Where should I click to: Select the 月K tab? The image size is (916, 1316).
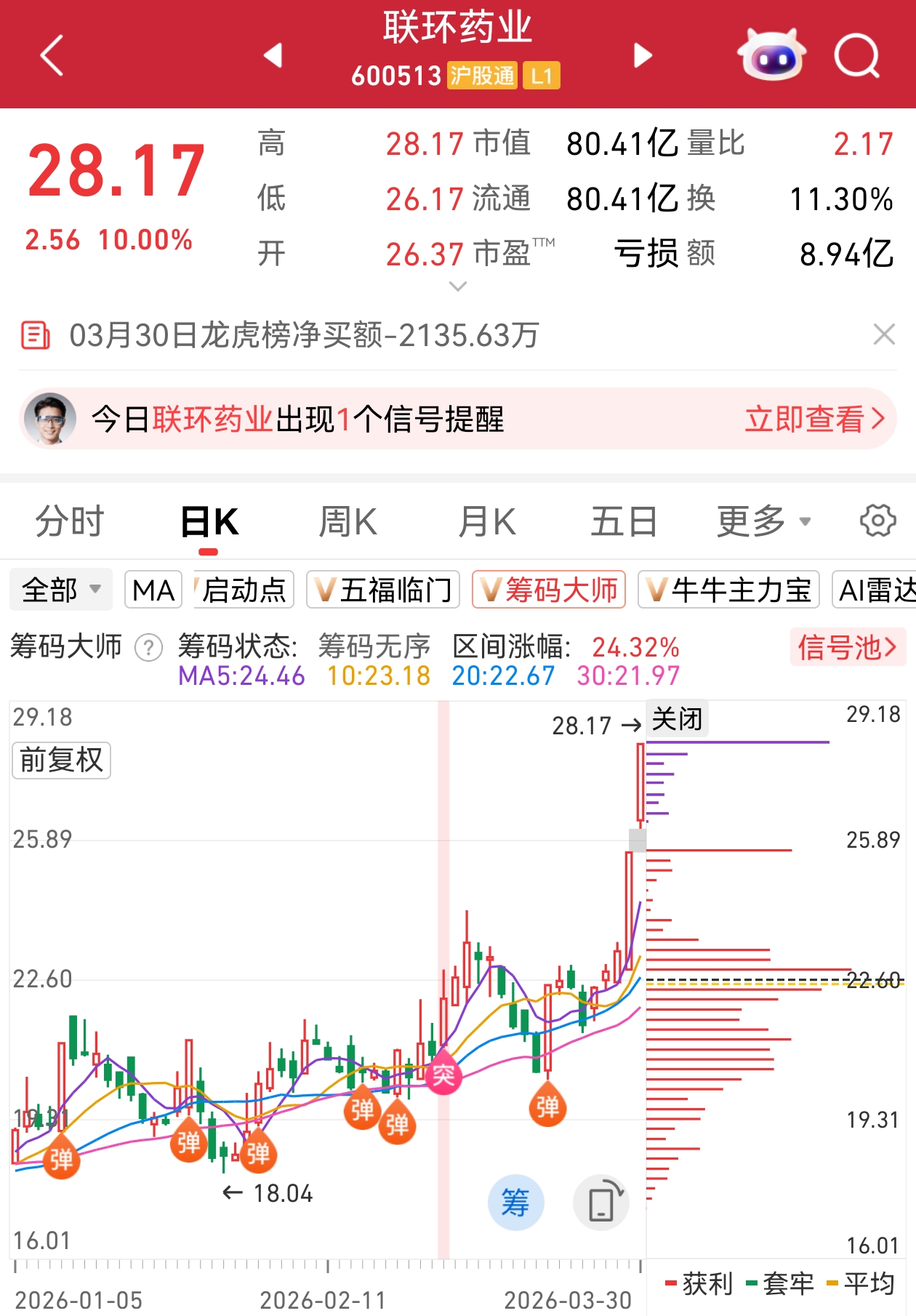486,521
